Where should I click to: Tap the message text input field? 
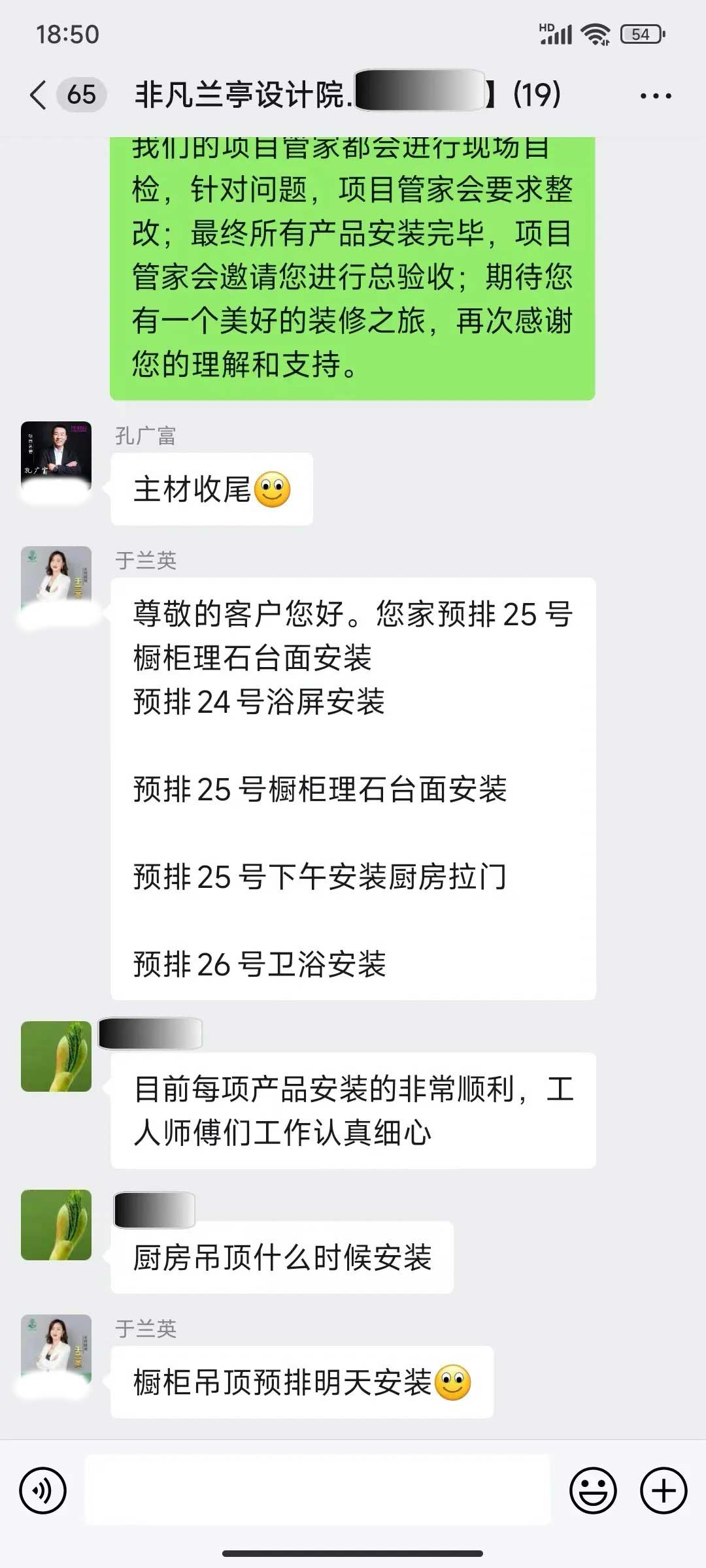(318, 1491)
